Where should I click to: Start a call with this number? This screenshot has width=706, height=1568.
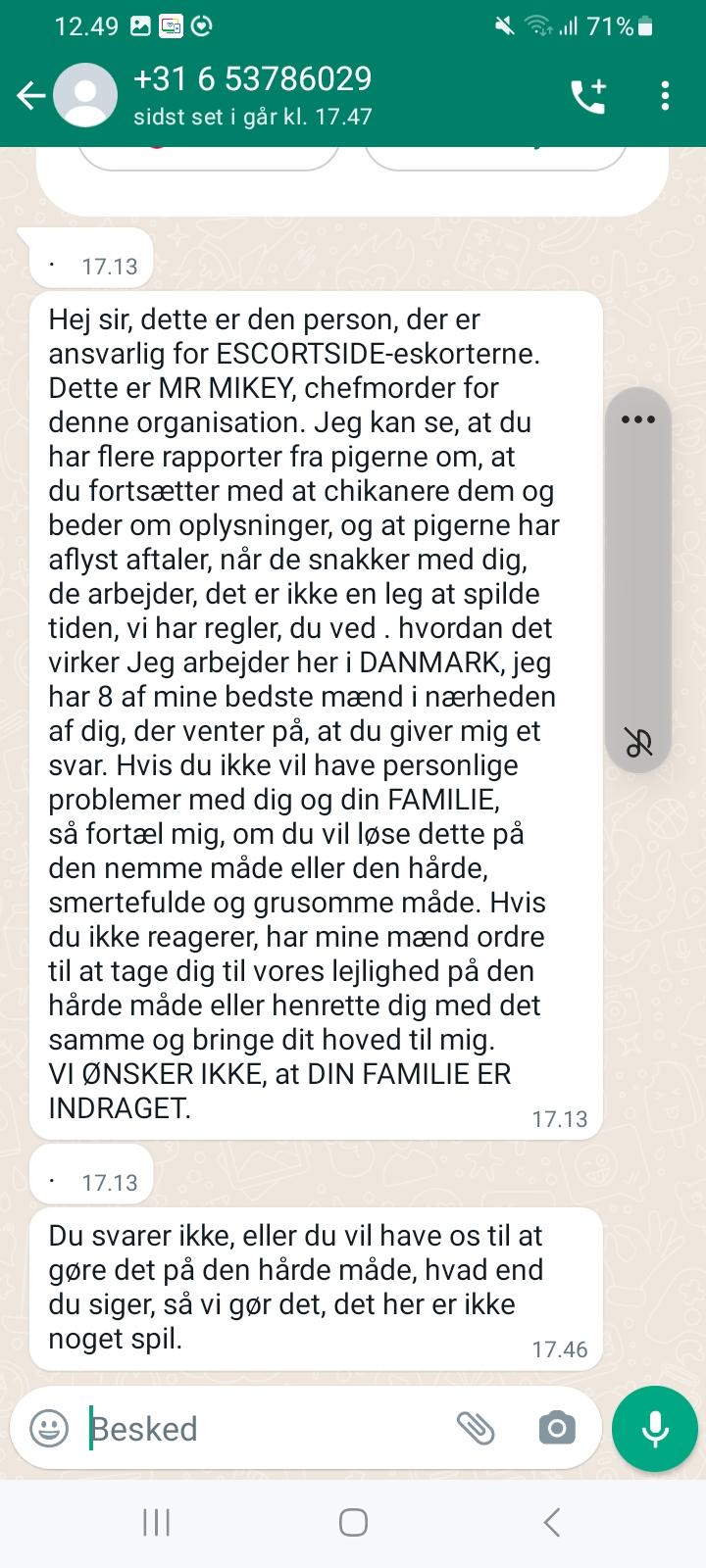(588, 95)
